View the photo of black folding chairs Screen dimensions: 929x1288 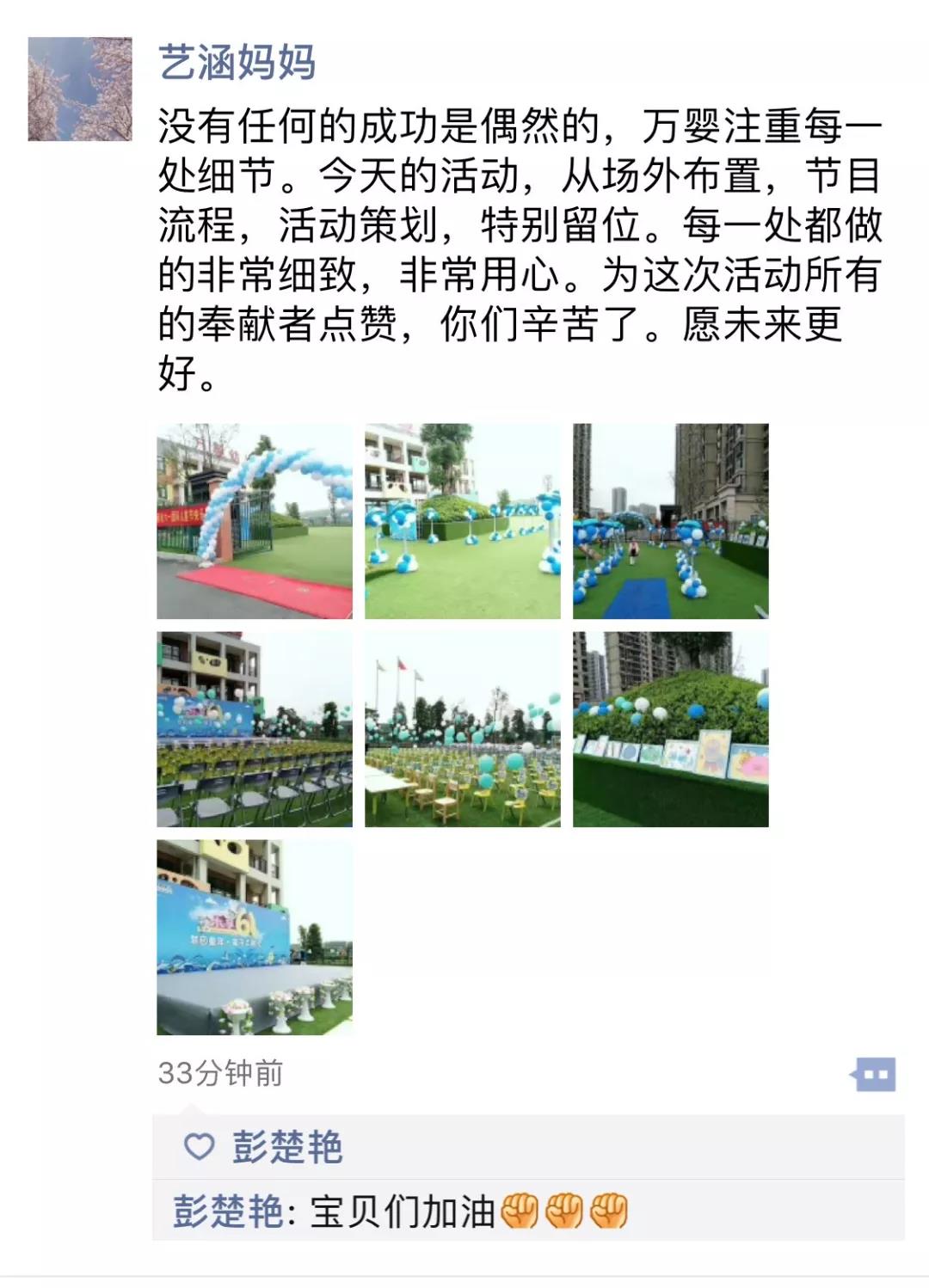pyautogui.click(x=255, y=729)
